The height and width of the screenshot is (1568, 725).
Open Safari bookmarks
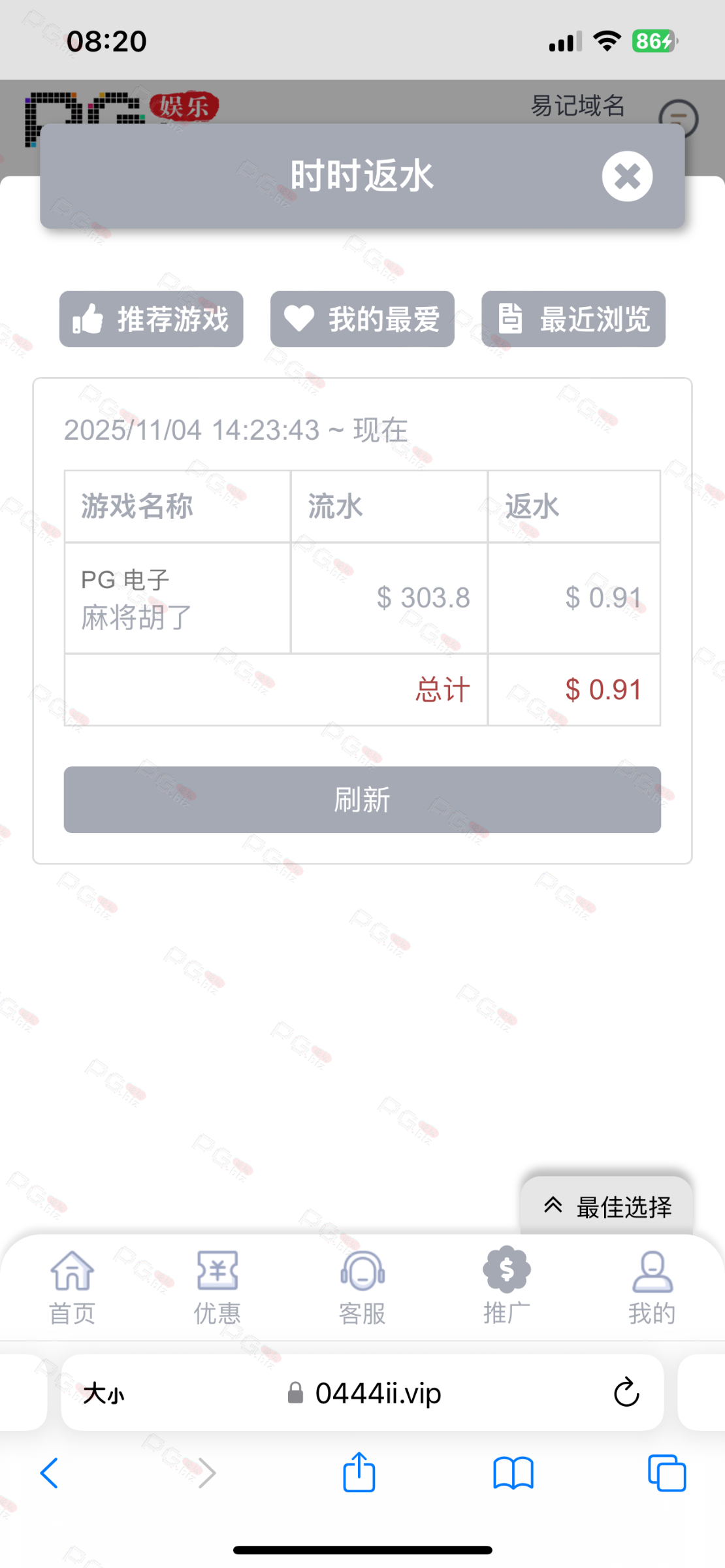coord(513,1473)
